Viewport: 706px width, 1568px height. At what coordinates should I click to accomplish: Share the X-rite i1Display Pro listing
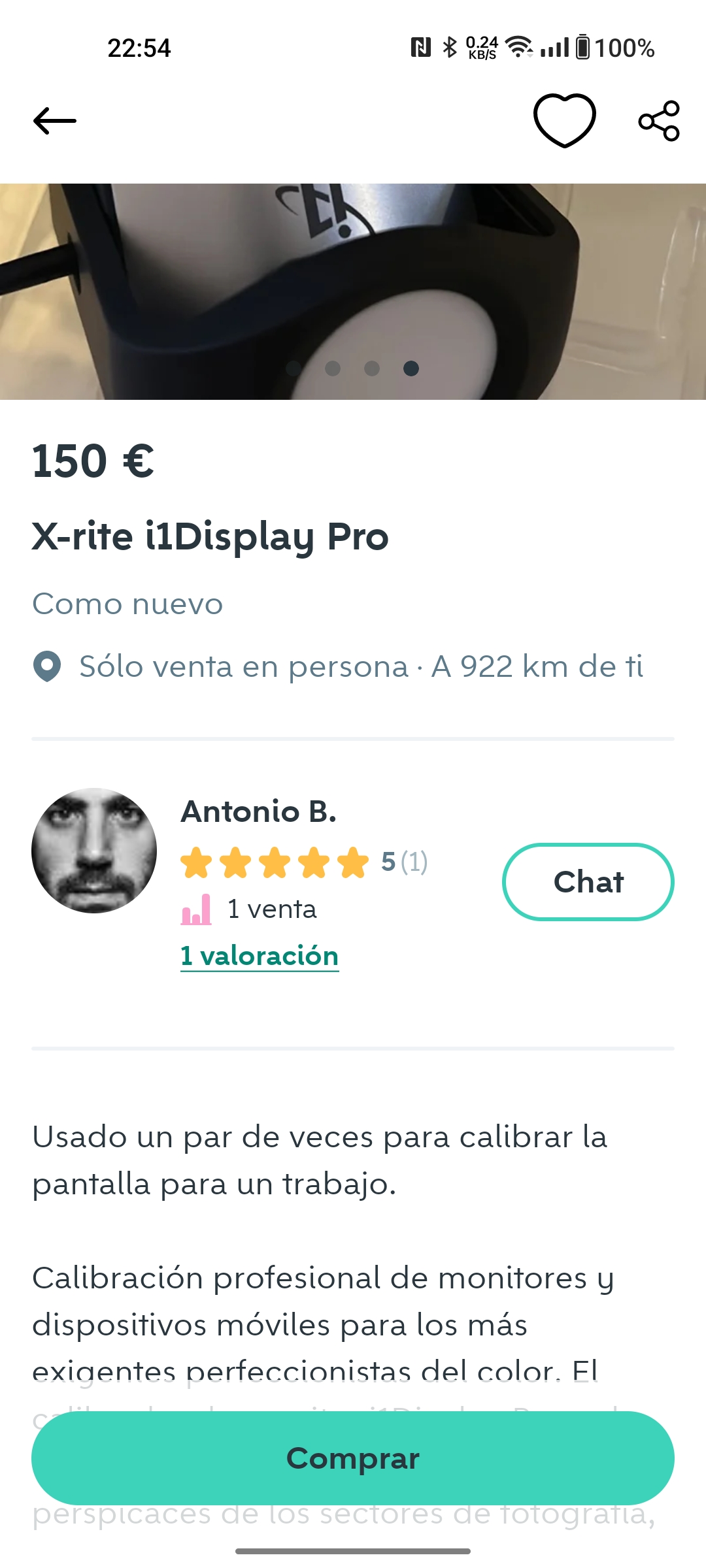[x=659, y=121]
